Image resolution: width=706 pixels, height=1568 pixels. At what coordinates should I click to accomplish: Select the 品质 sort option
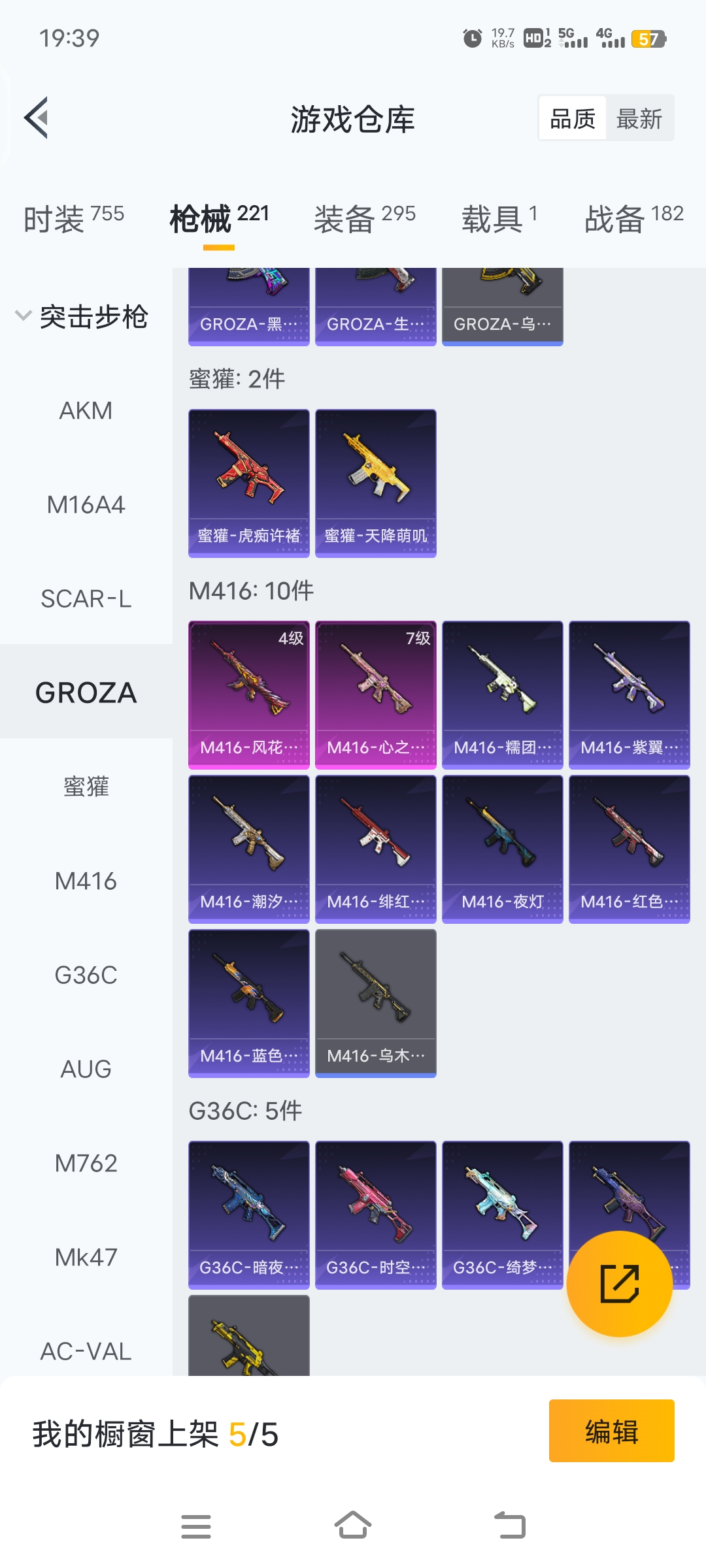click(x=573, y=119)
